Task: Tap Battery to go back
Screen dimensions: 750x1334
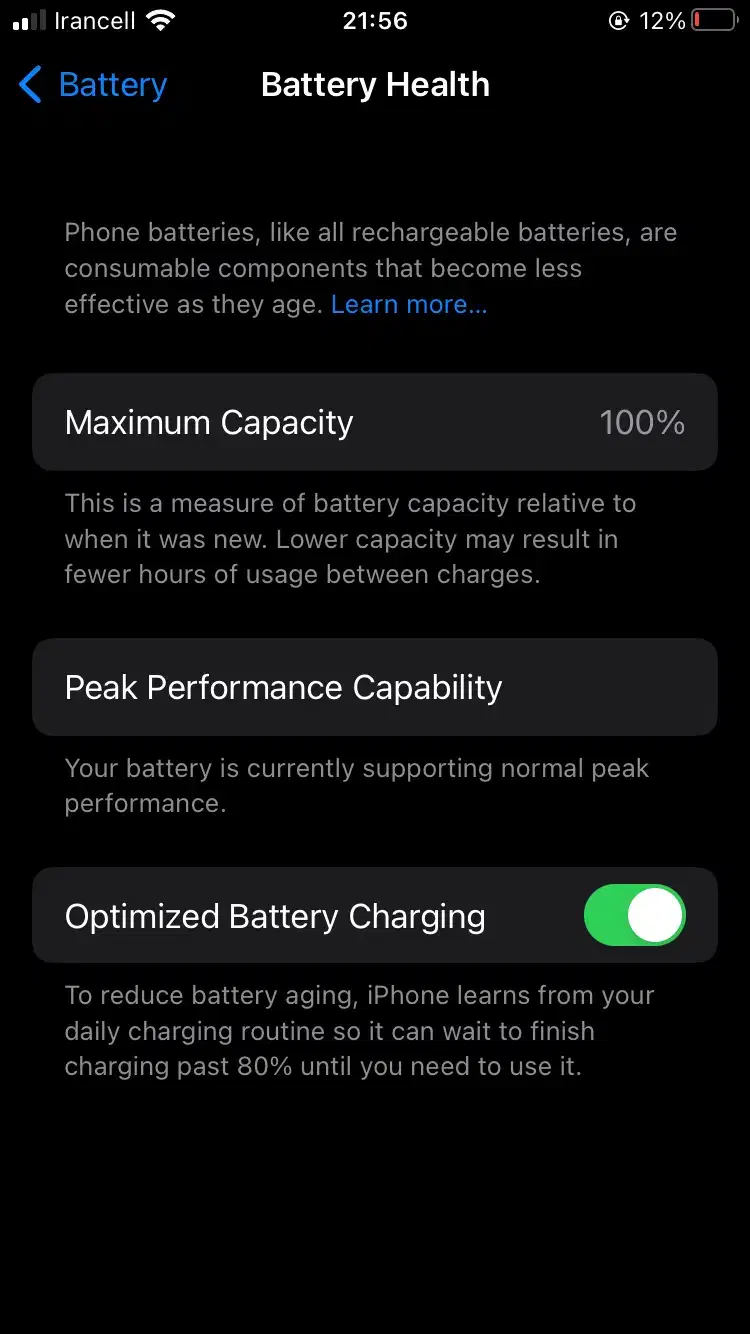Action: click(112, 85)
